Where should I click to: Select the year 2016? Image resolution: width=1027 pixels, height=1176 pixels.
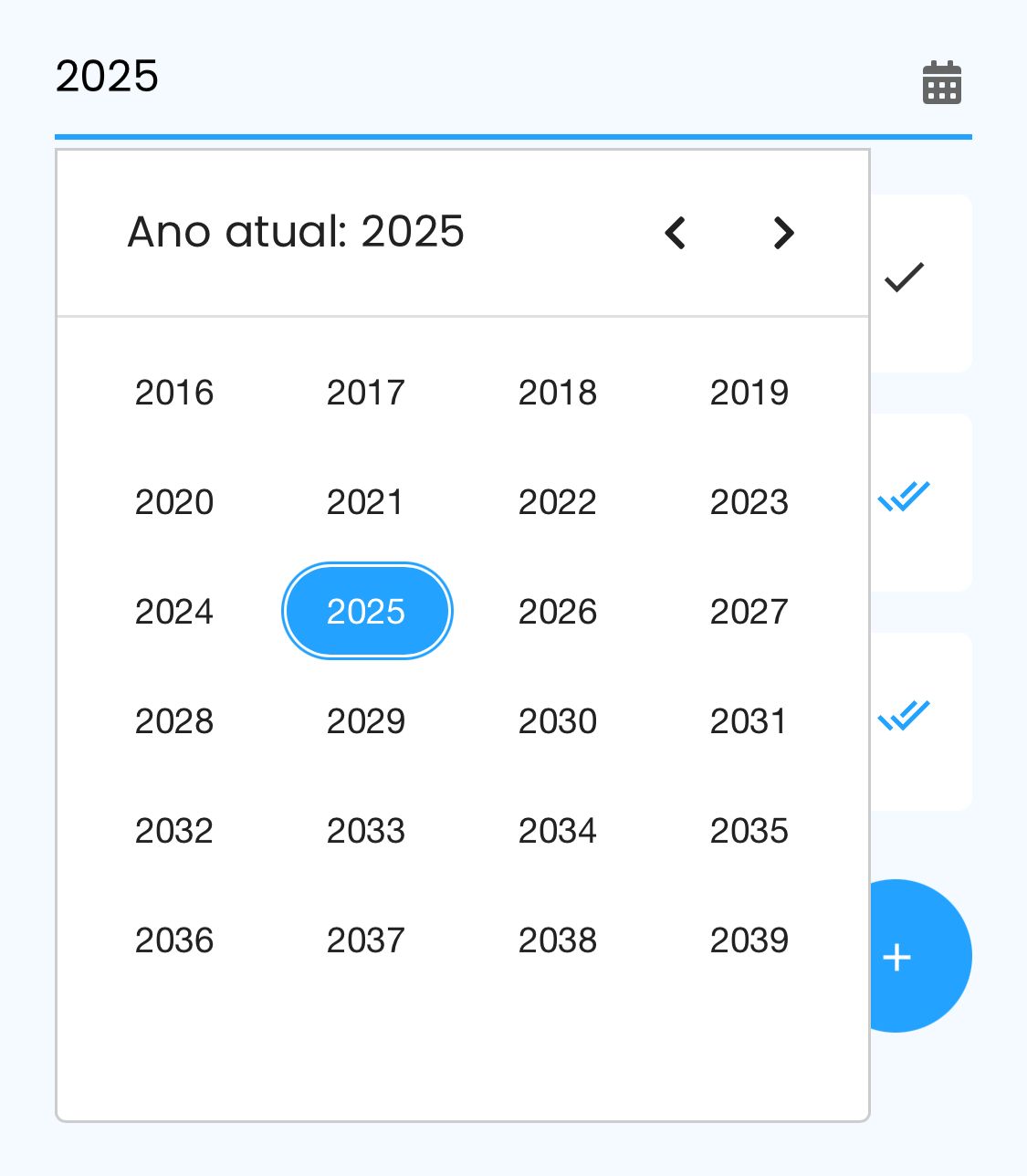pos(174,393)
